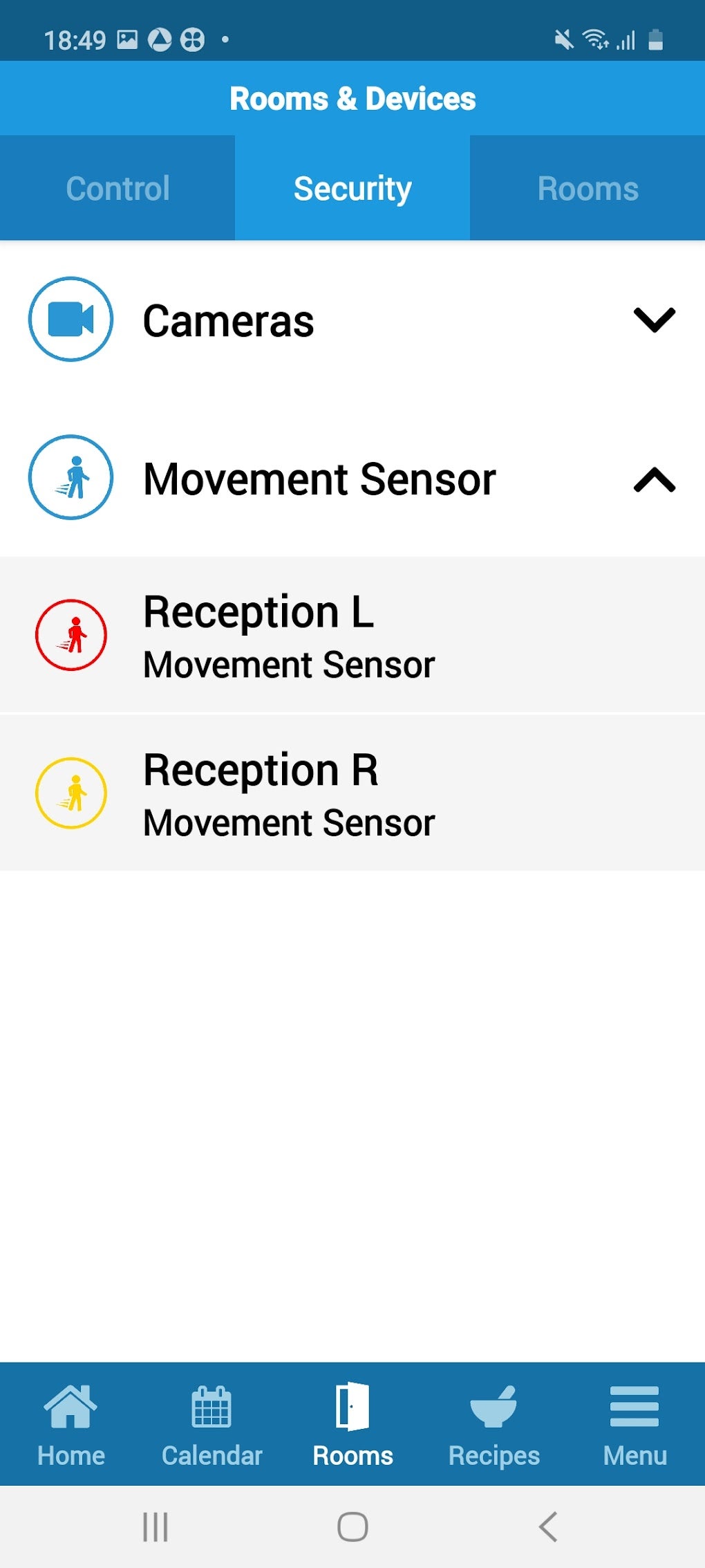Switch to the Control tab
This screenshot has height=1568, width=705.
pyautogui.click(x=117, y=187)
